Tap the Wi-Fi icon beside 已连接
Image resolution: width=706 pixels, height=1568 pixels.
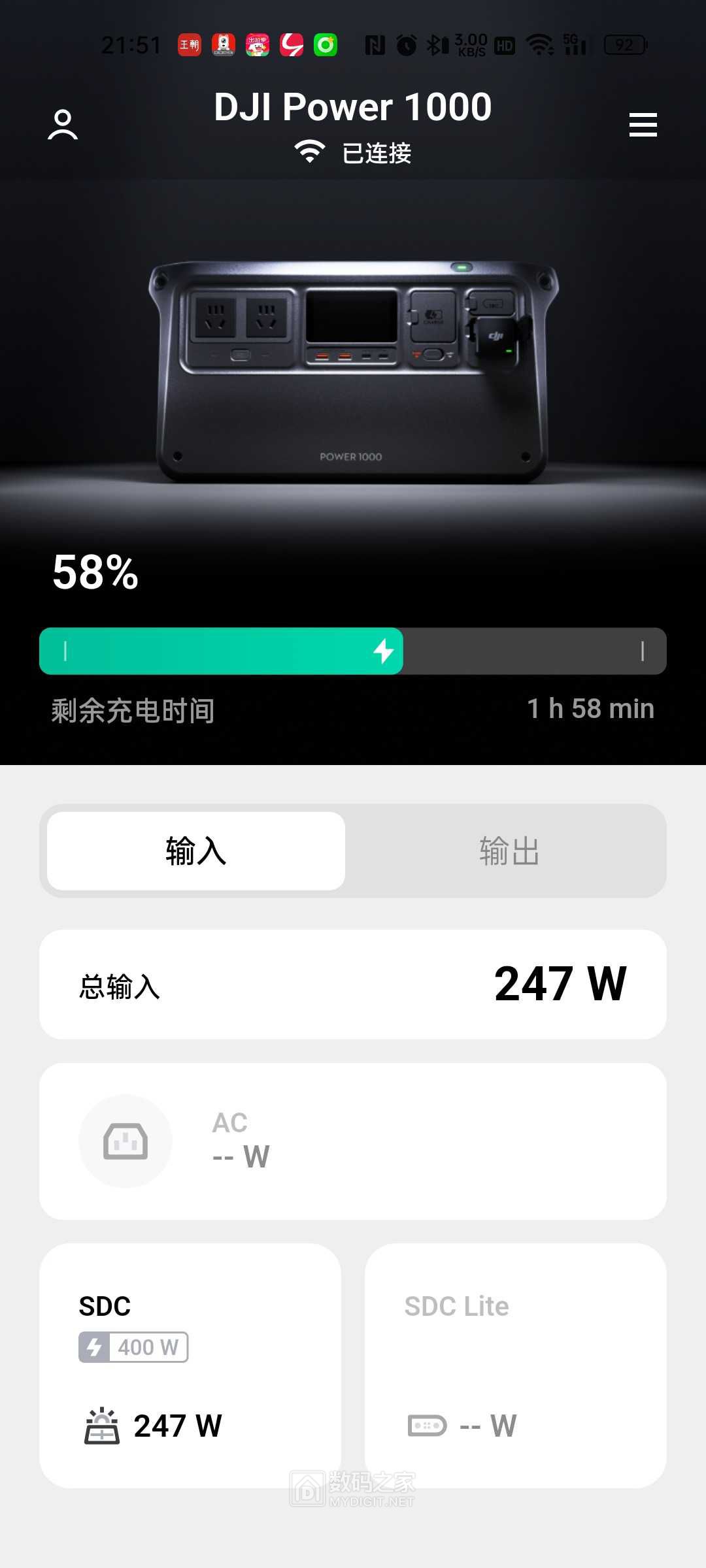pyautogui.click(x=309, y=152)
